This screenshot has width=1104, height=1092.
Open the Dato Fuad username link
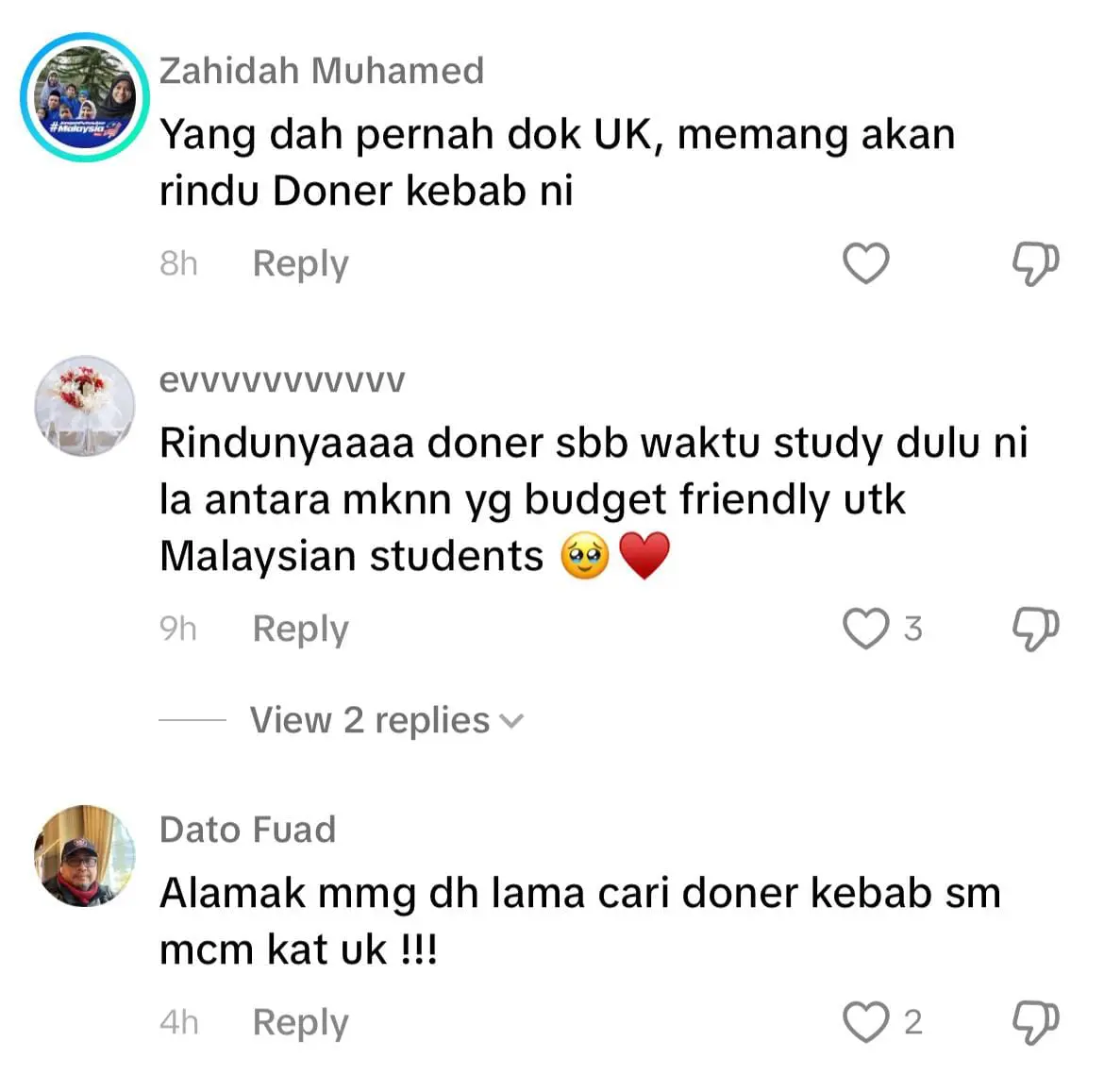click(247, 830)
